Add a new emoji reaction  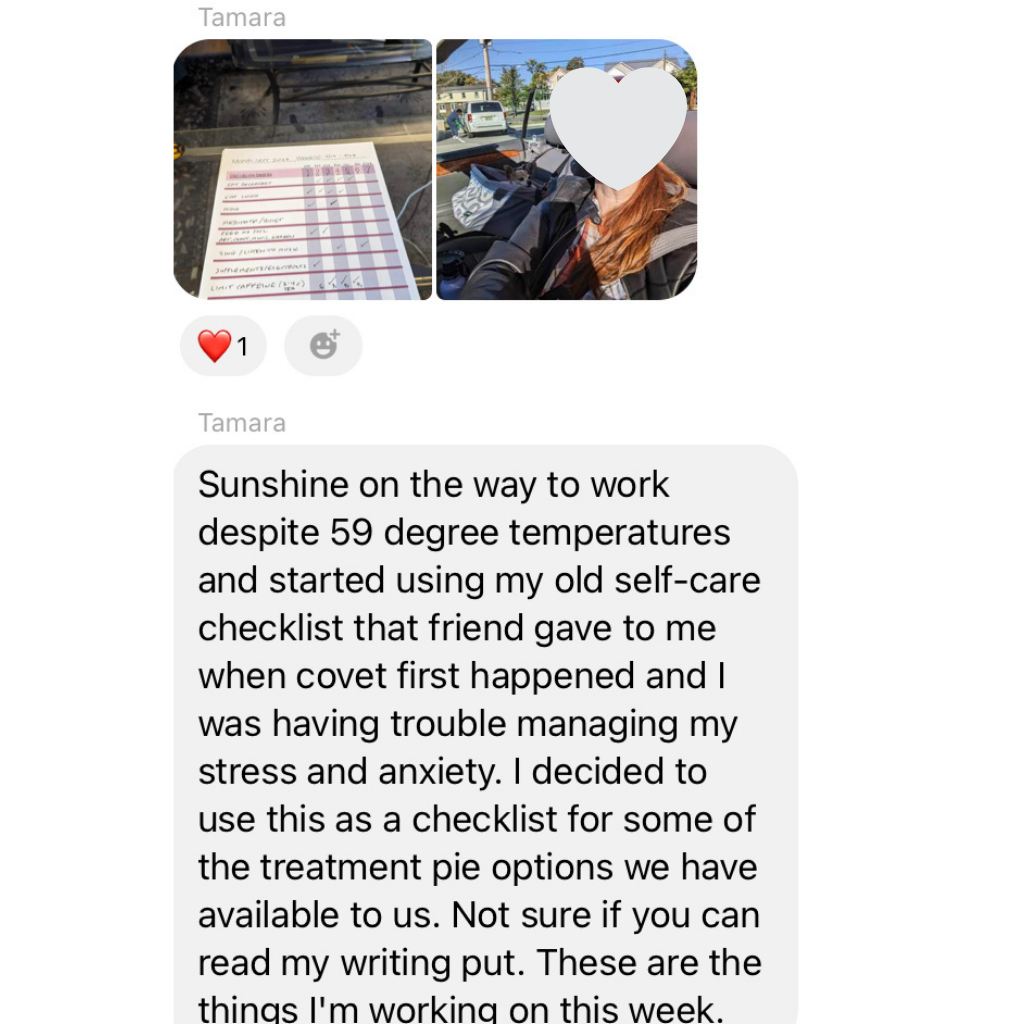coord(323,346)
